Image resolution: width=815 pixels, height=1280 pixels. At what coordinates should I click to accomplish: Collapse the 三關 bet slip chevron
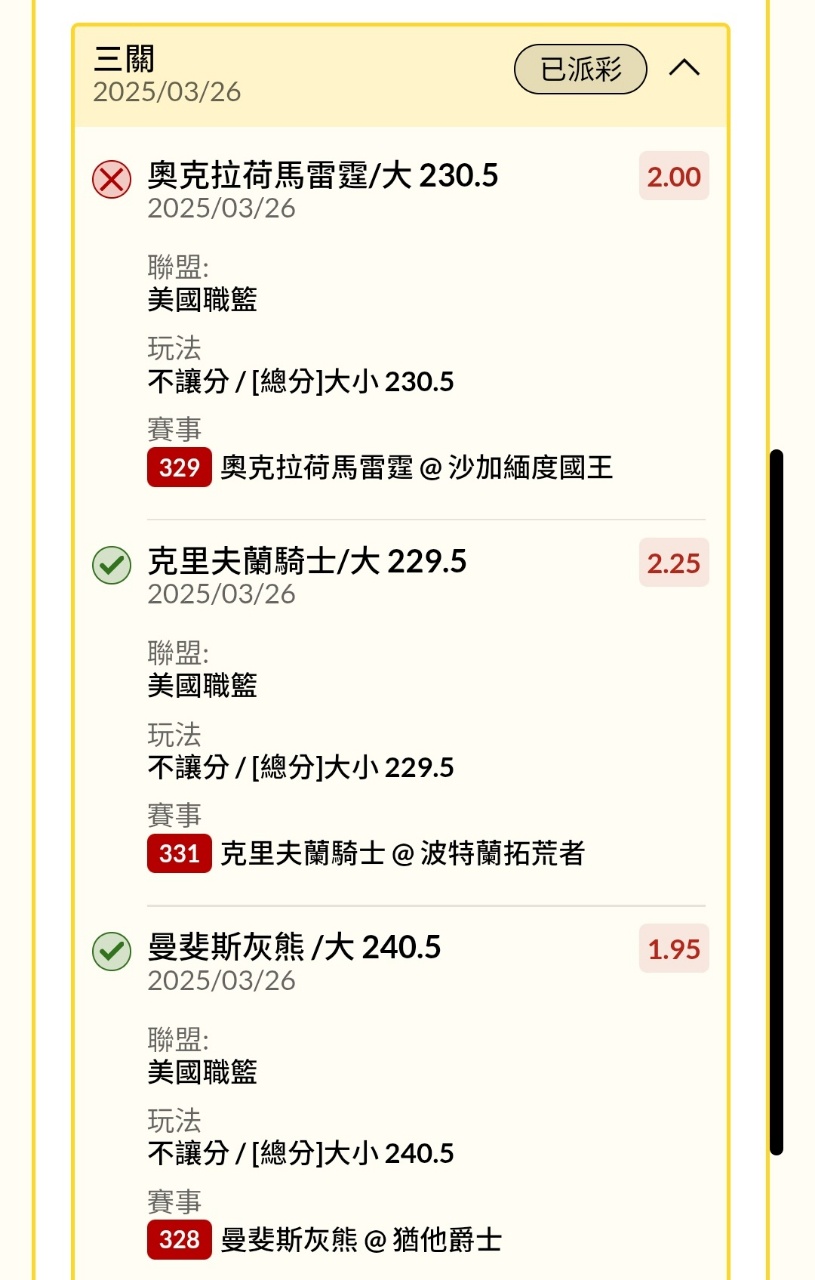point(684,68)
